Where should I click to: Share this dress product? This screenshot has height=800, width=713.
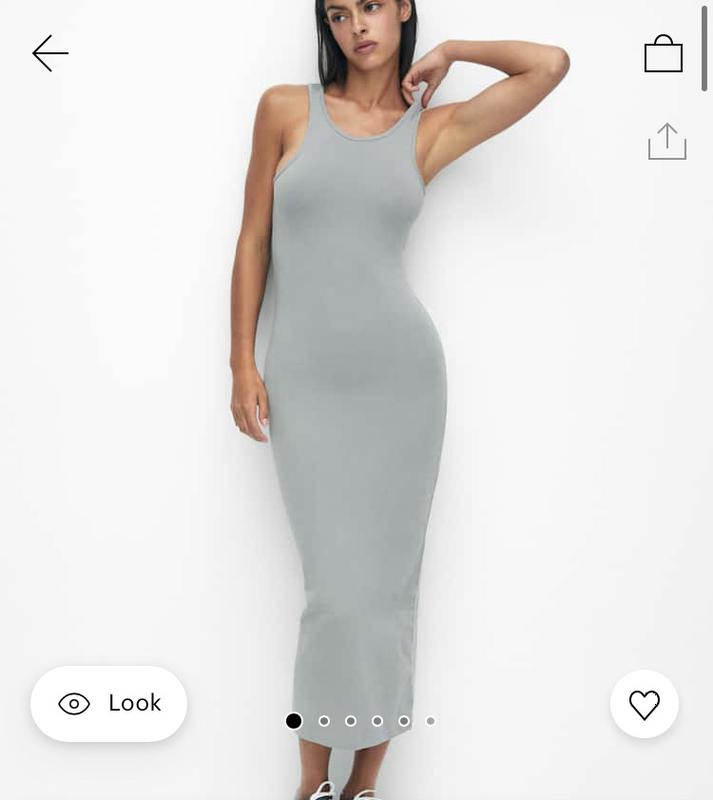coord(667,142)
